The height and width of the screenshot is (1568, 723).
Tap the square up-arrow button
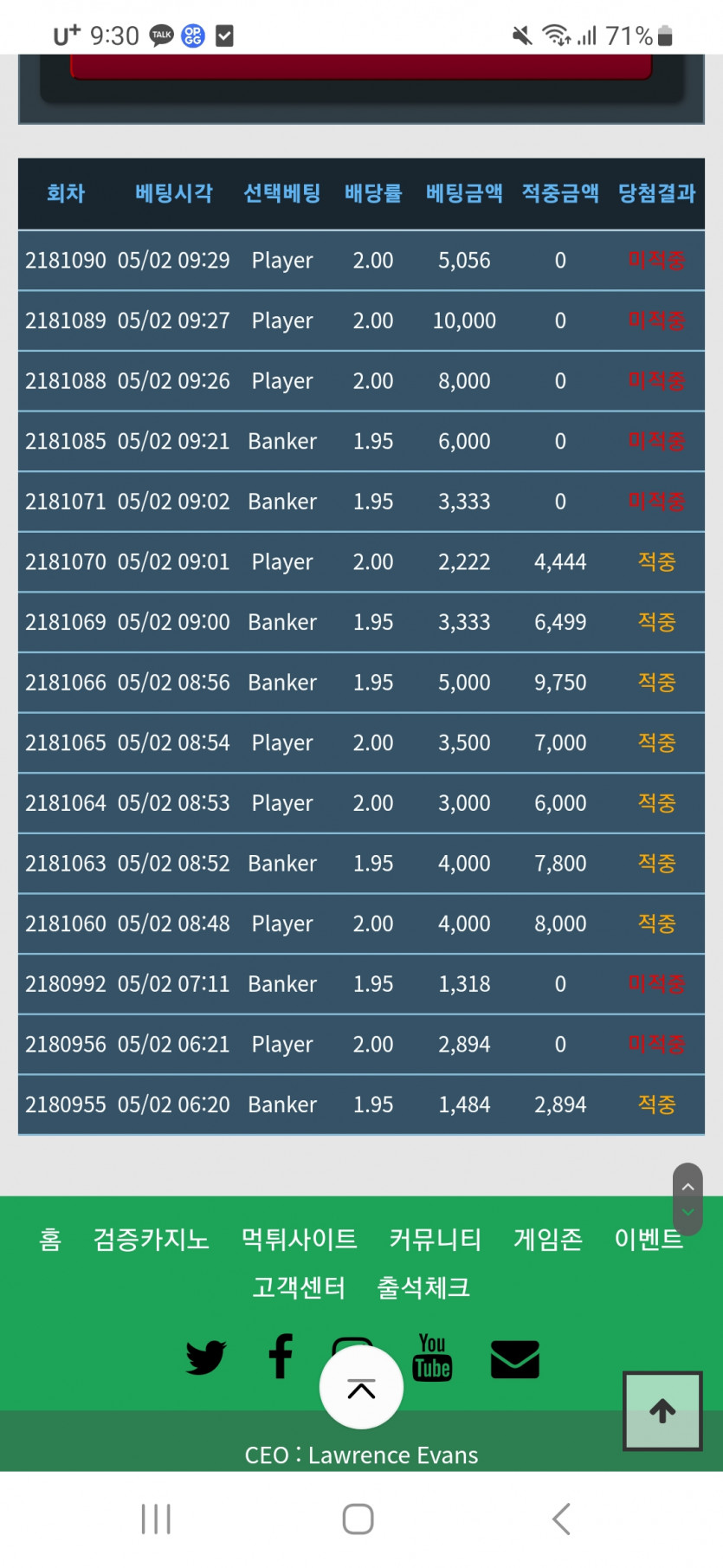pyautogui.click(x=662, y=1411)
